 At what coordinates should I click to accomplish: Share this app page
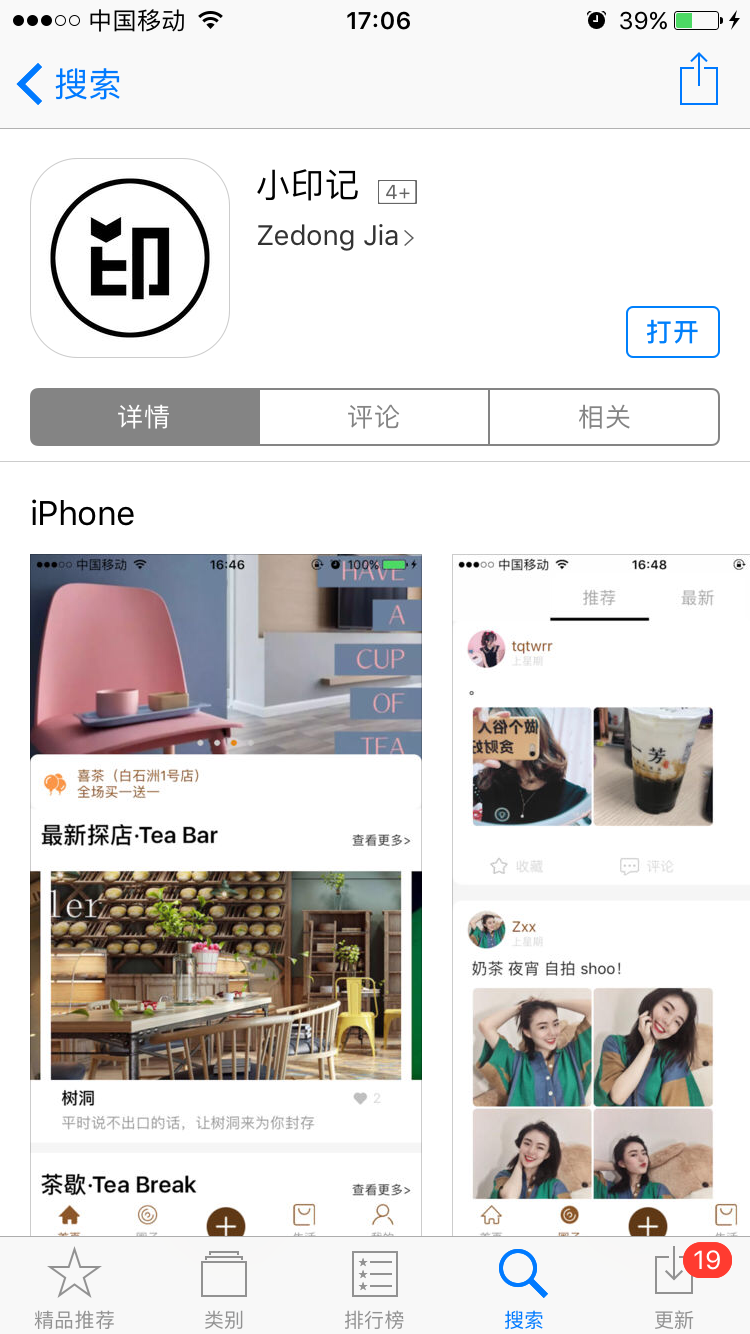click(699, 80)
